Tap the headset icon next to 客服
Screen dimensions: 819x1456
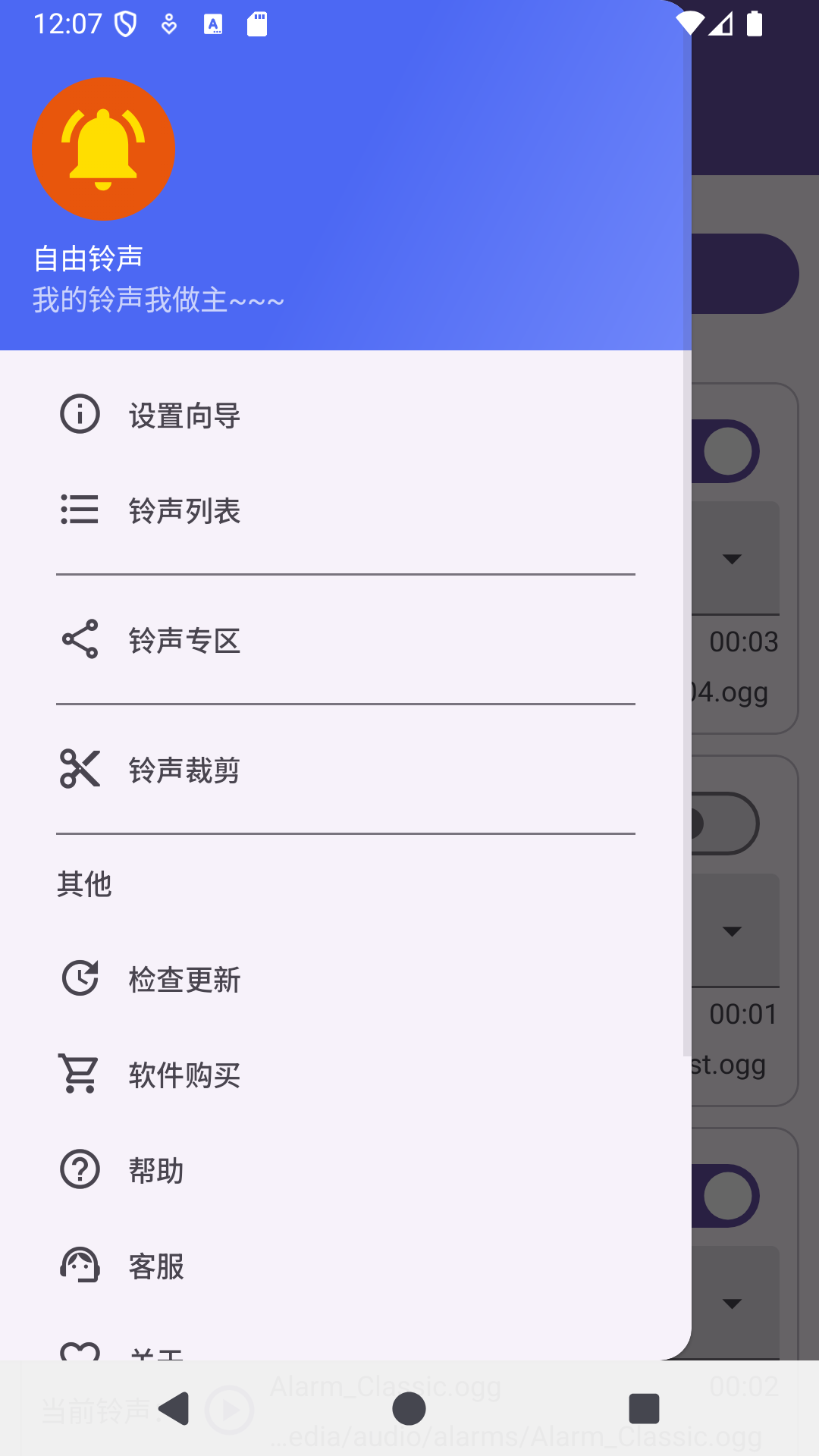pos(79,1265)
